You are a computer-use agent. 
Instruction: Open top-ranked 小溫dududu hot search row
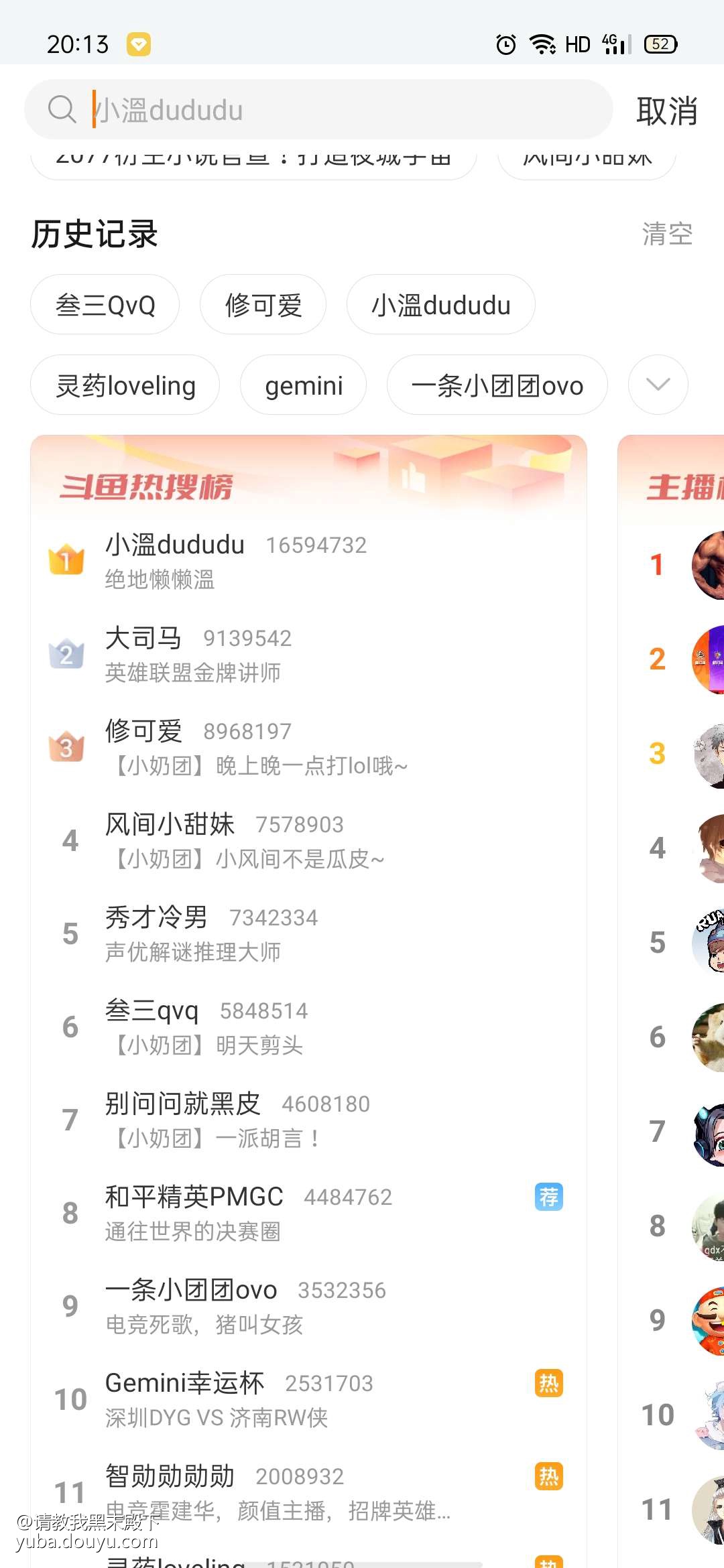(268, 561)
